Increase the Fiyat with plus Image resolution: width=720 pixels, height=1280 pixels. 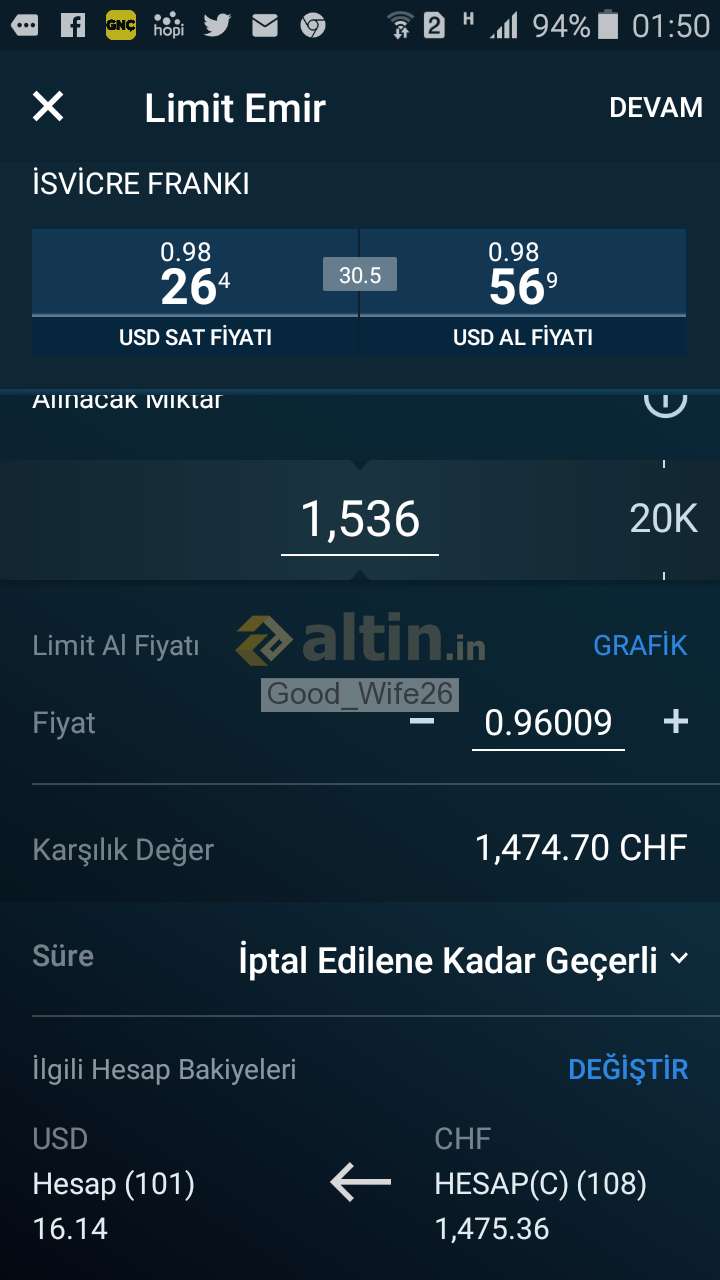(x=676, y=721)
